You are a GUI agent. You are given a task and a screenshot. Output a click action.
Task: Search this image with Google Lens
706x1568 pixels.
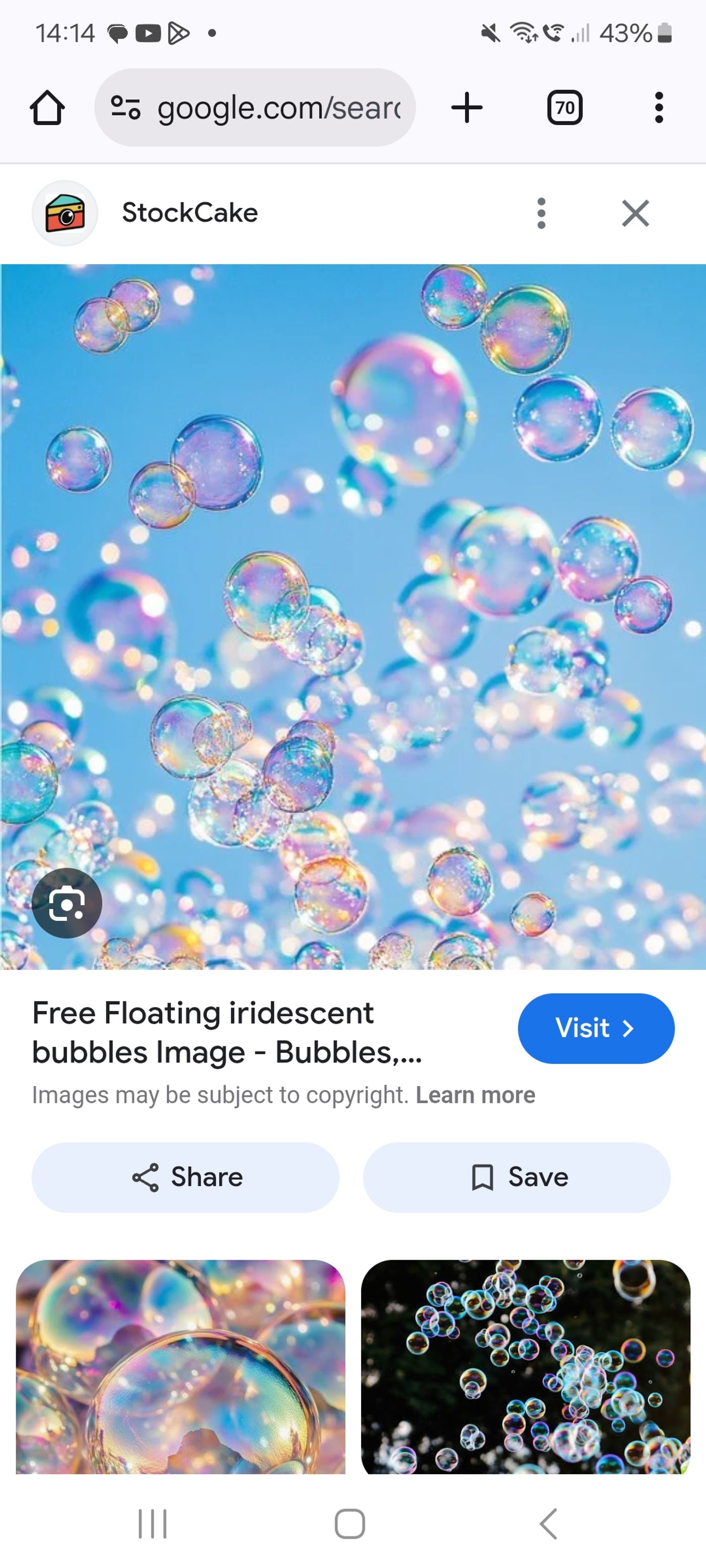point(67,903)
